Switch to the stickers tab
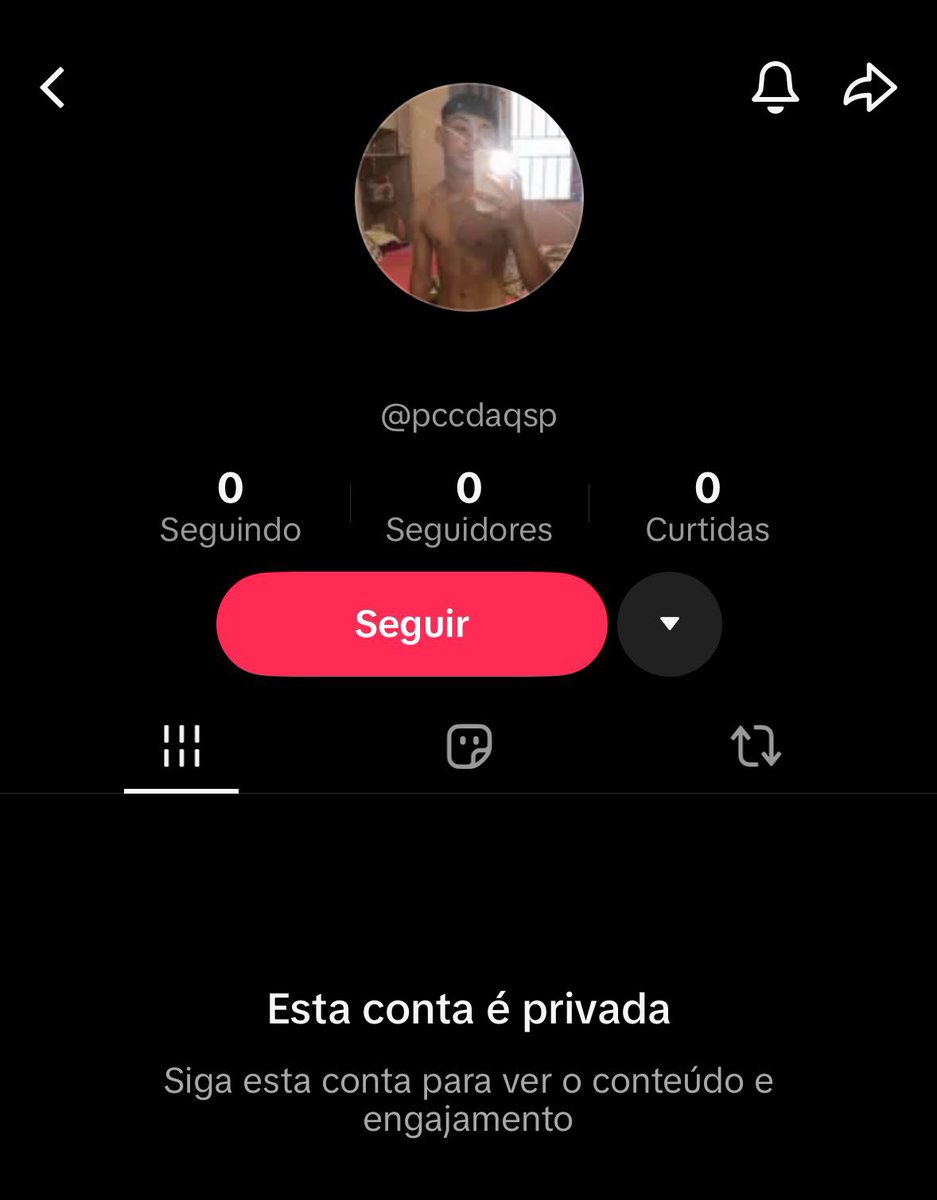 (469, 746)
